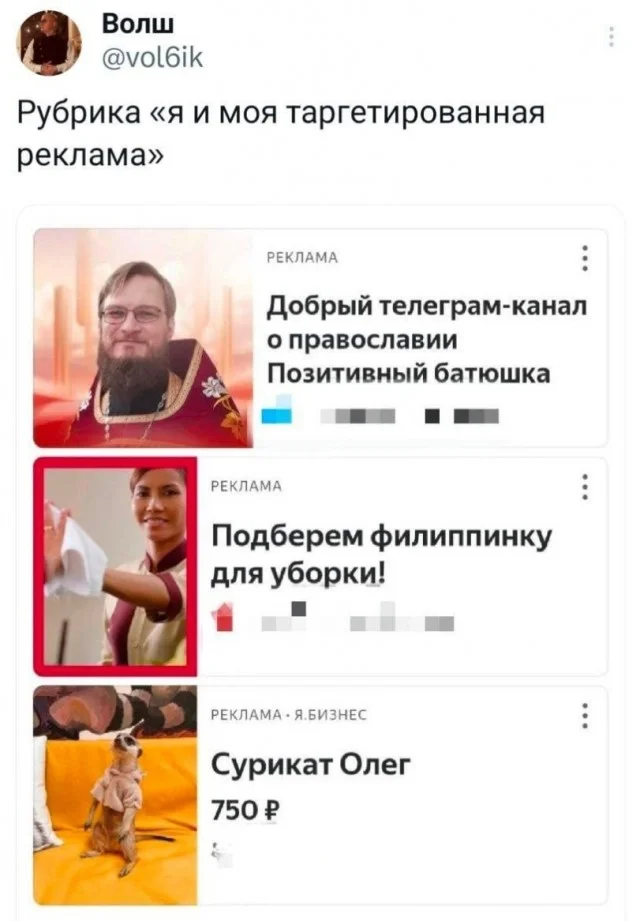Open the attached ads screenshot image
This screenshot has width=640, height=921.
(320, 560)
